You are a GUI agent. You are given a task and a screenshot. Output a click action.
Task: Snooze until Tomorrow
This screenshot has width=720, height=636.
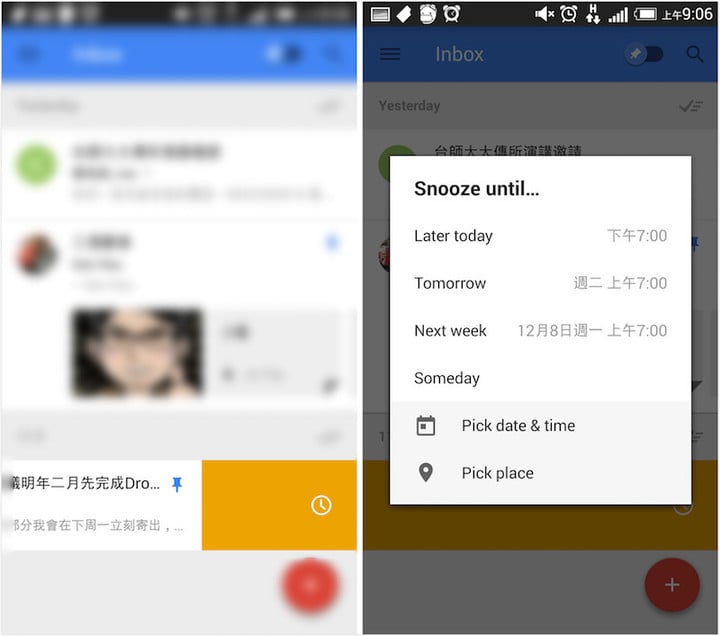(x=540, y=283)
